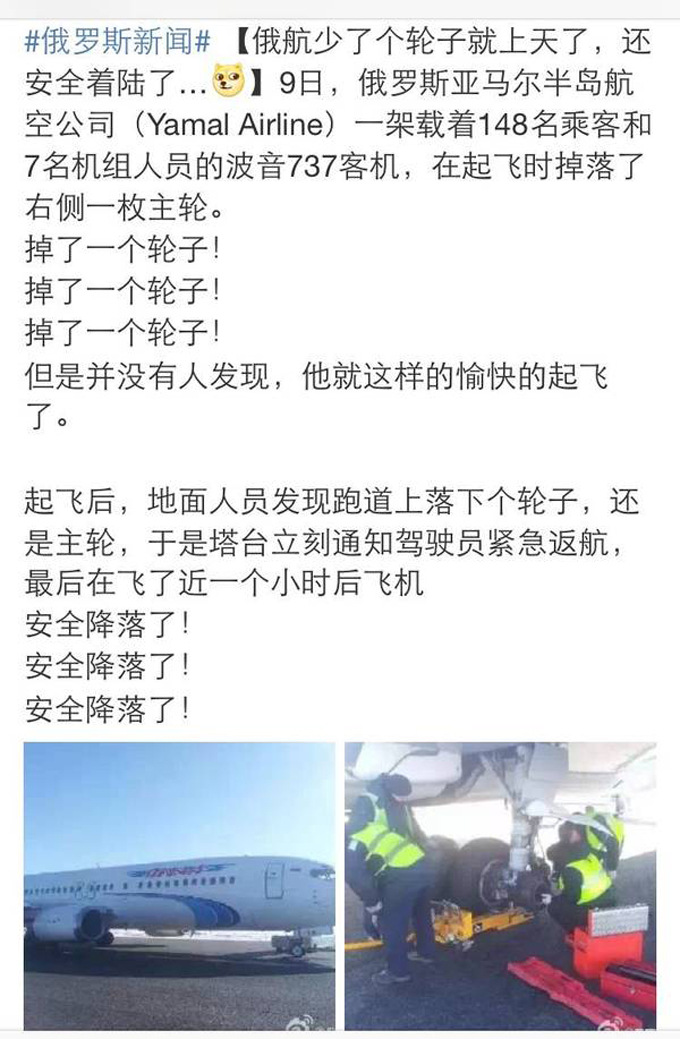Open the #俄罗斯新闻# hashtag topic

tap(117, 41)
